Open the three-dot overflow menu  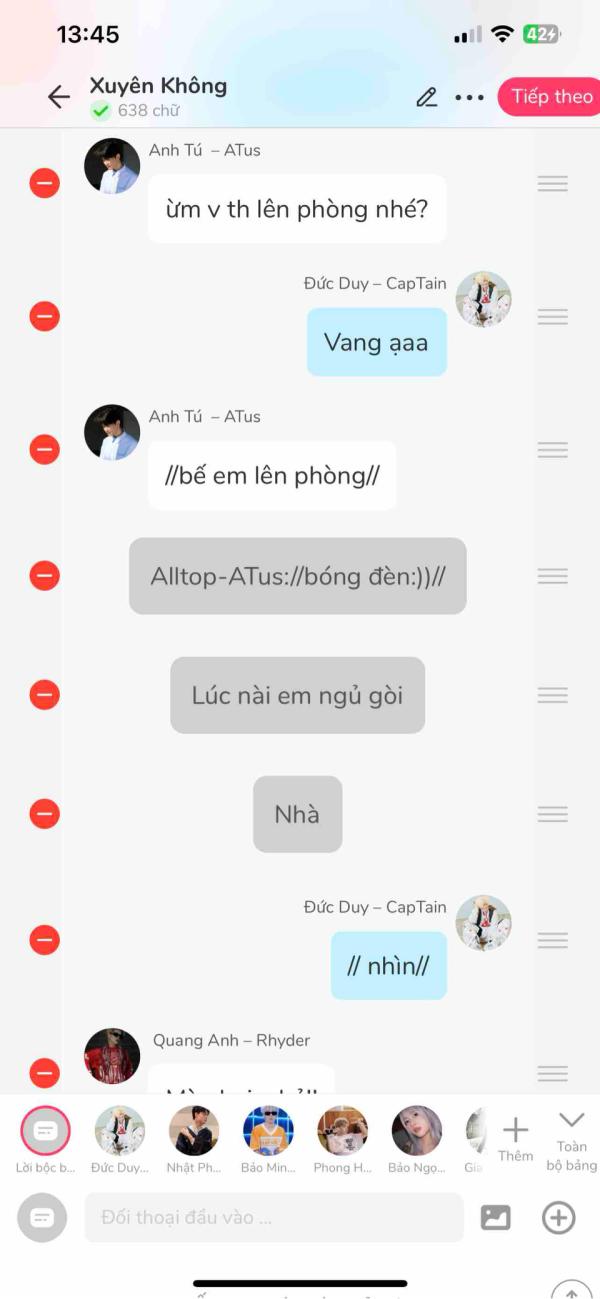pos(469,97)
